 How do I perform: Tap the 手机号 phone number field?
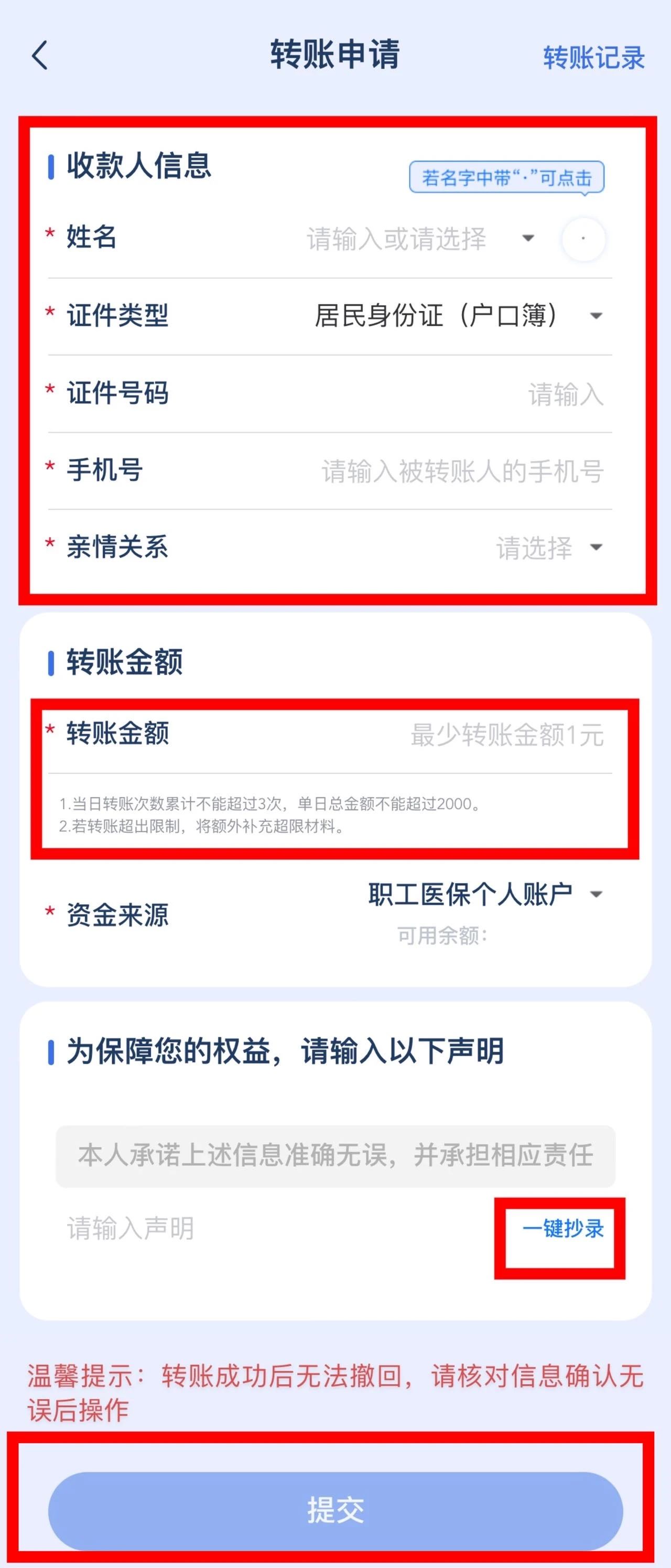click(x=462, y=471)
